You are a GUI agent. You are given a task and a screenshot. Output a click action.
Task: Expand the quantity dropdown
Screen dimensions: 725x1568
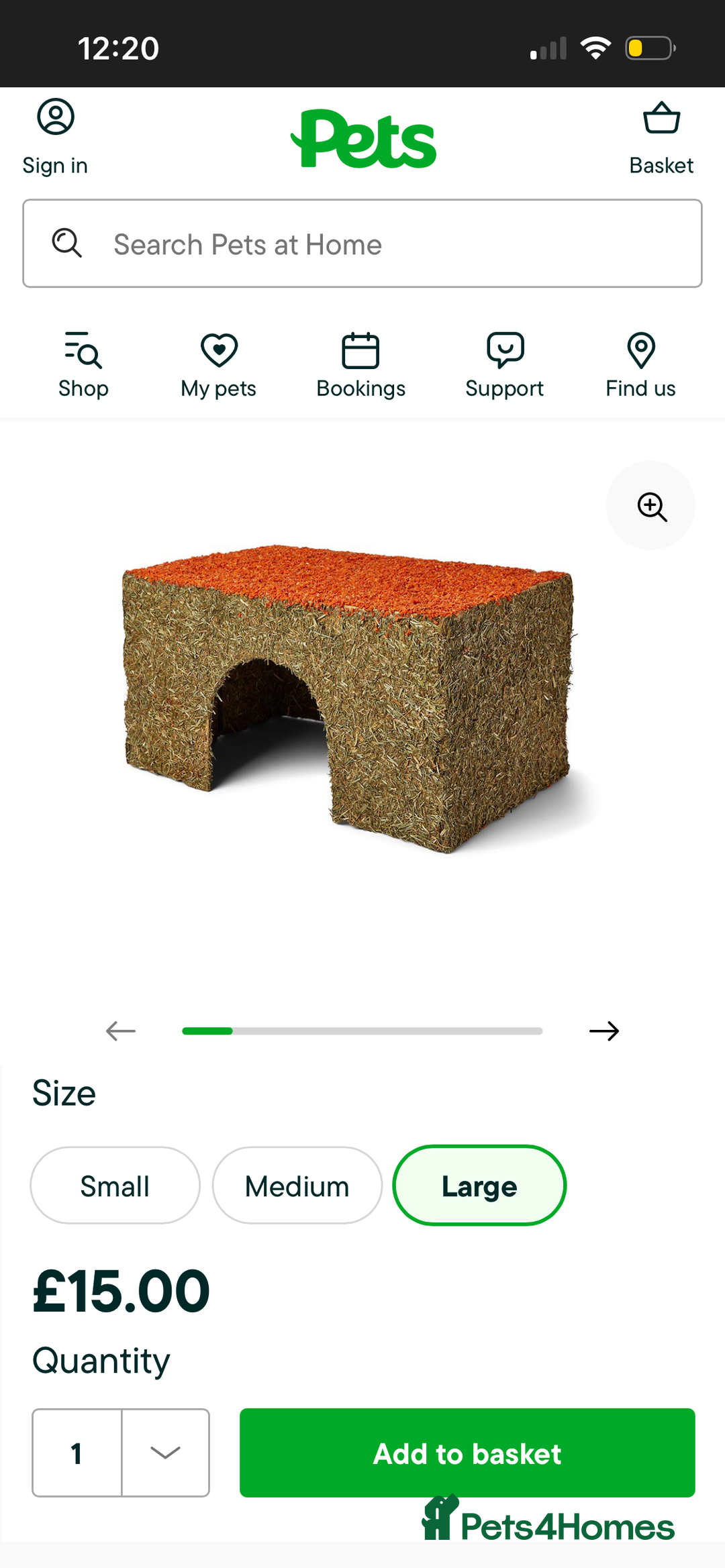click(x=165, y=1453)
